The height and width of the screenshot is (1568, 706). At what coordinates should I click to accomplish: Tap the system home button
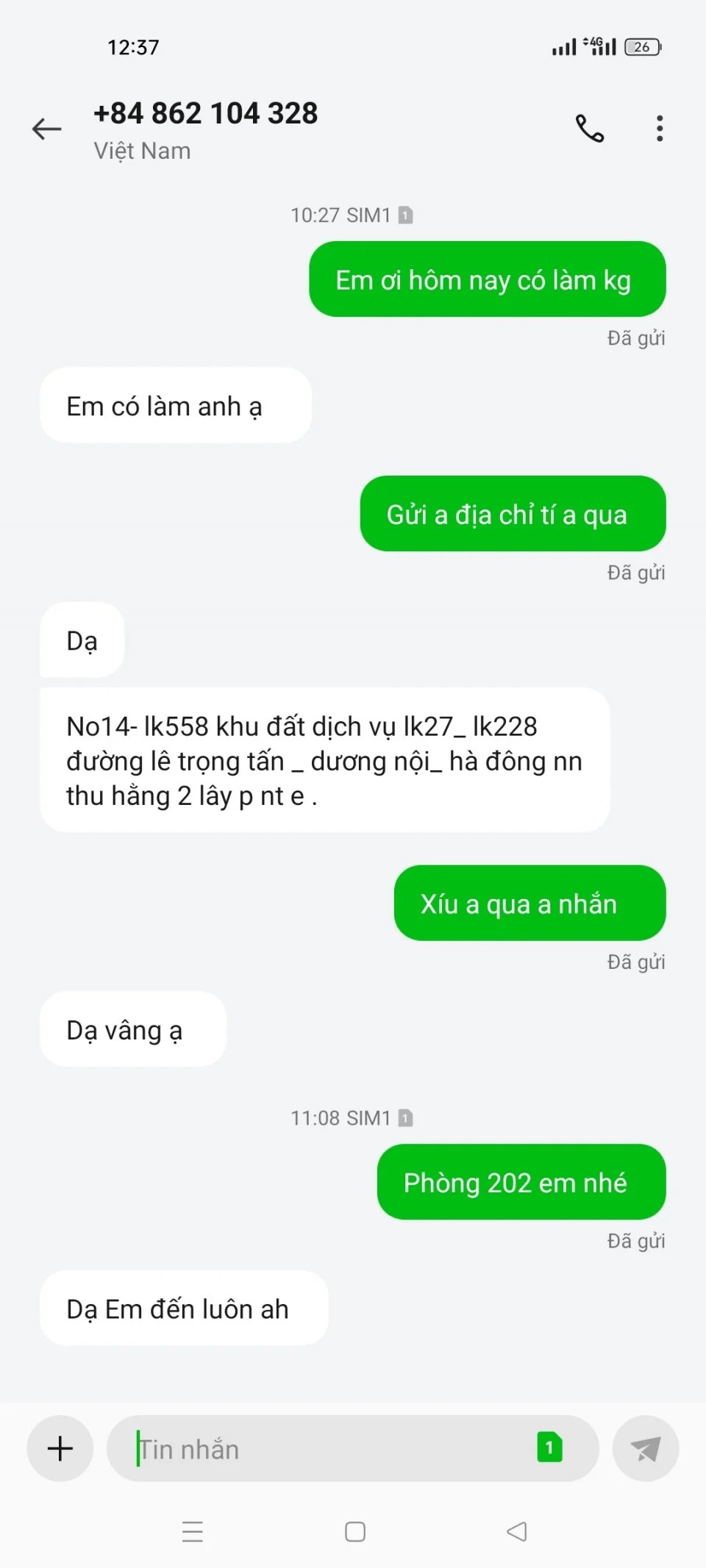tap(355, 1531)
